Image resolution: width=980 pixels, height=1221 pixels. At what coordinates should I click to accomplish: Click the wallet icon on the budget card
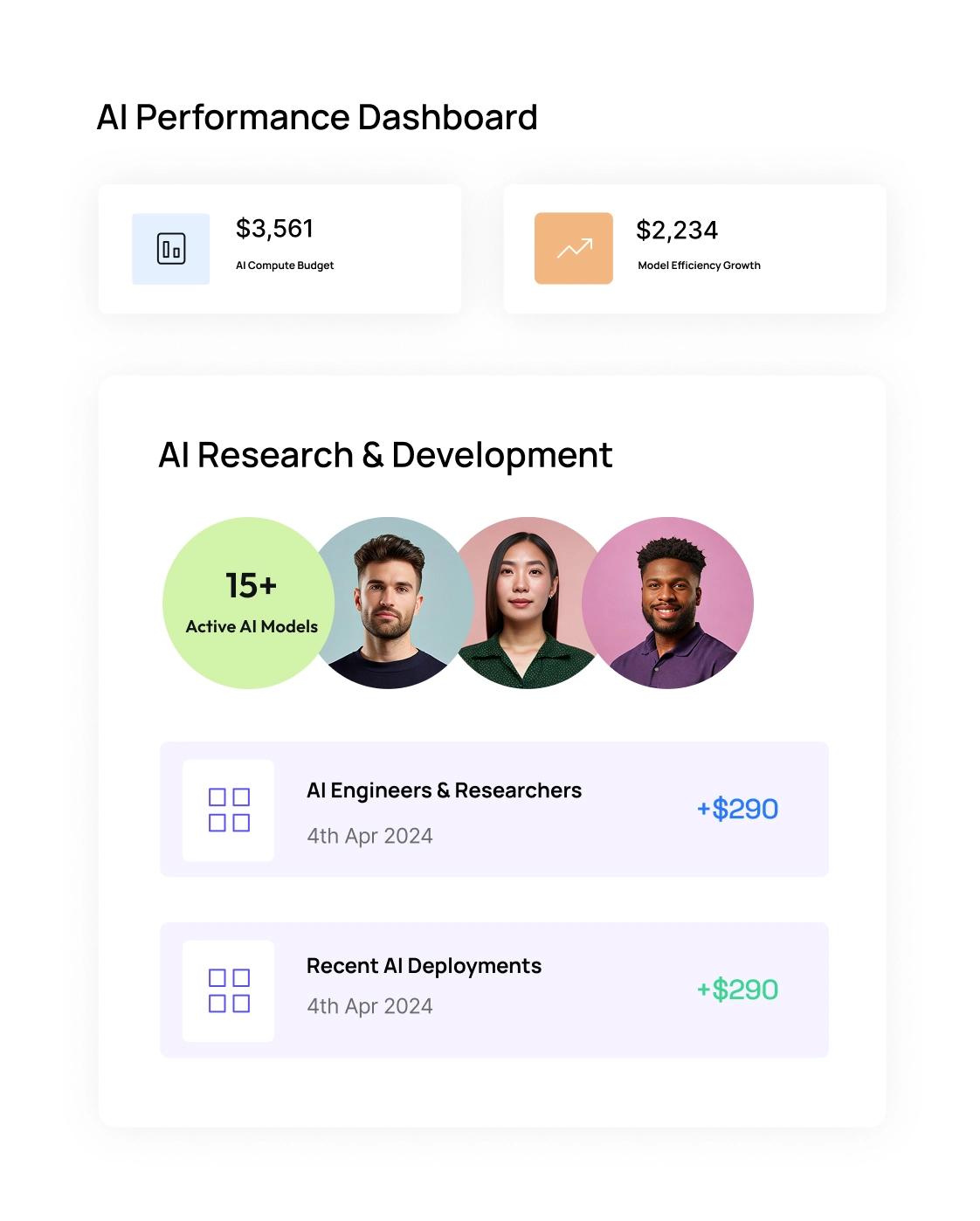pyautogui.click(x=170, y=248)
